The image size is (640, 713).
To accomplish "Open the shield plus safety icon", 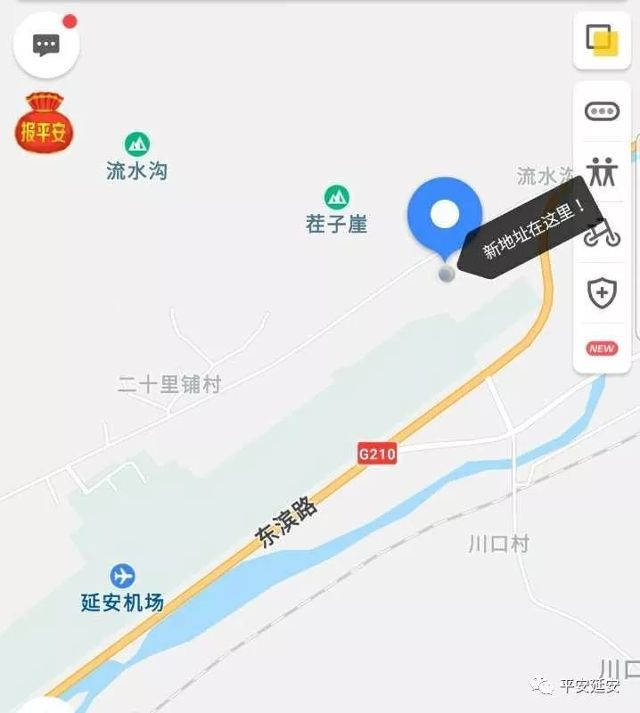I will 601,293.
